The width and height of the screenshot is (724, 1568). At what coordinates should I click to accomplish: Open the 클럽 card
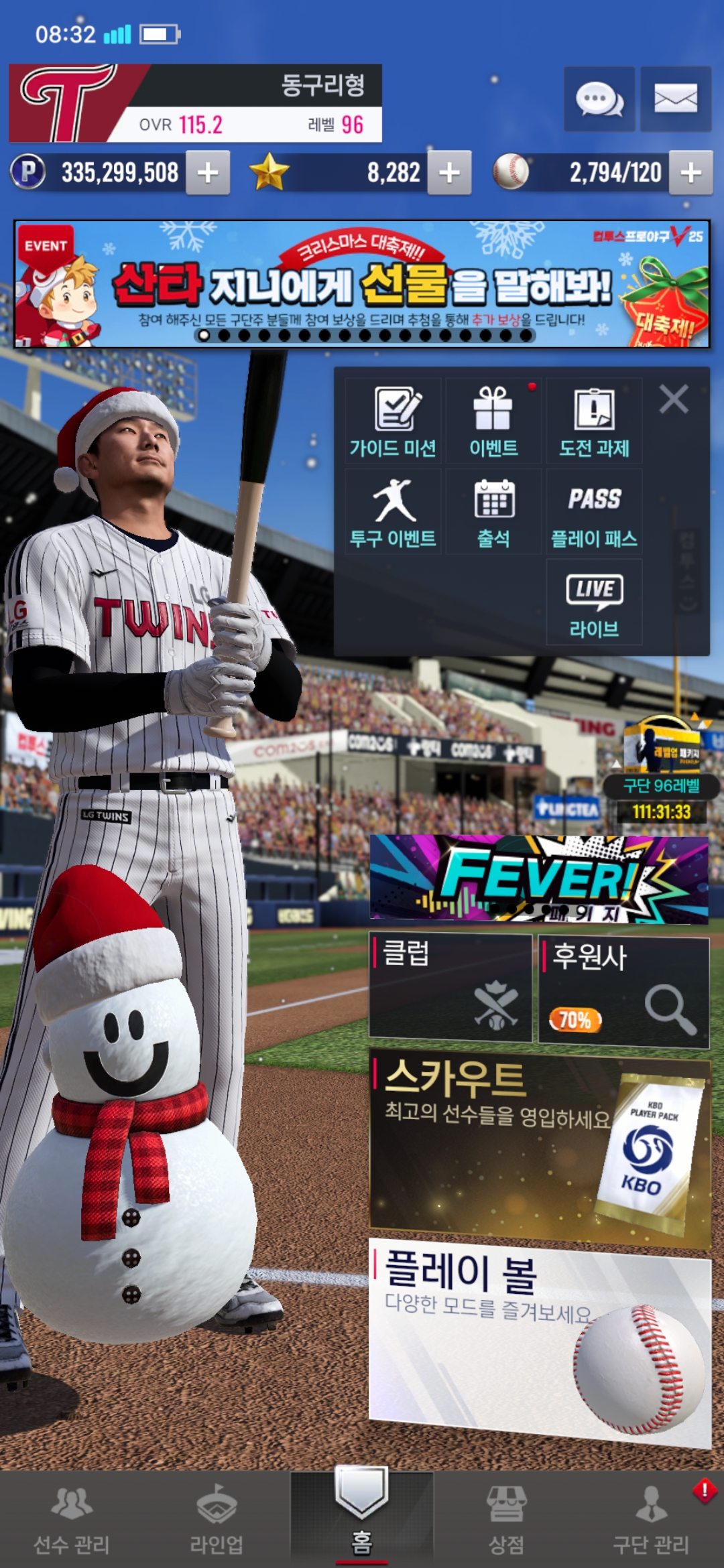click(450, 988)
